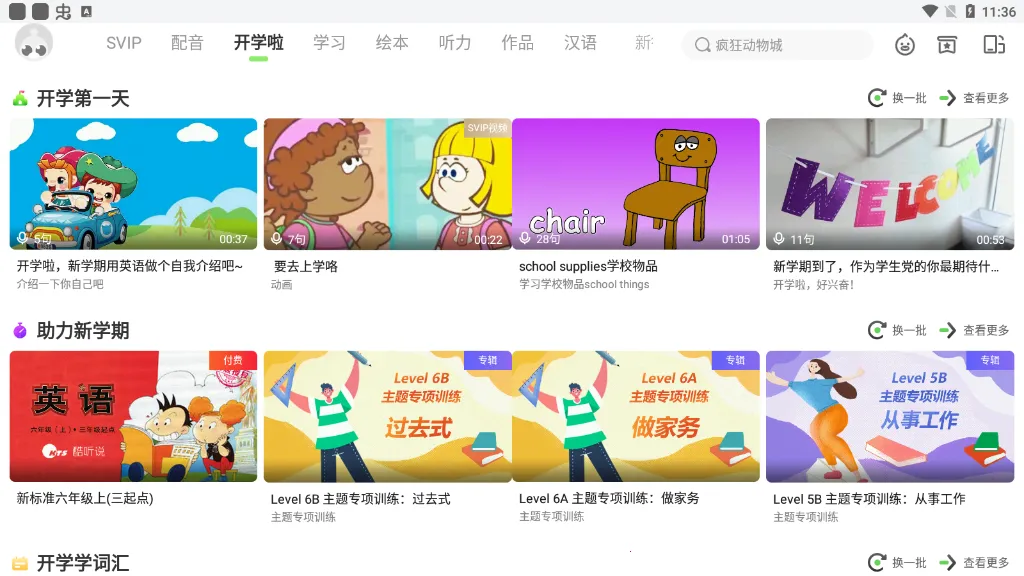This screenshot has height=576, width=1024.
Task: View more in 助力新学期 section
Action: tap(975, 330)
